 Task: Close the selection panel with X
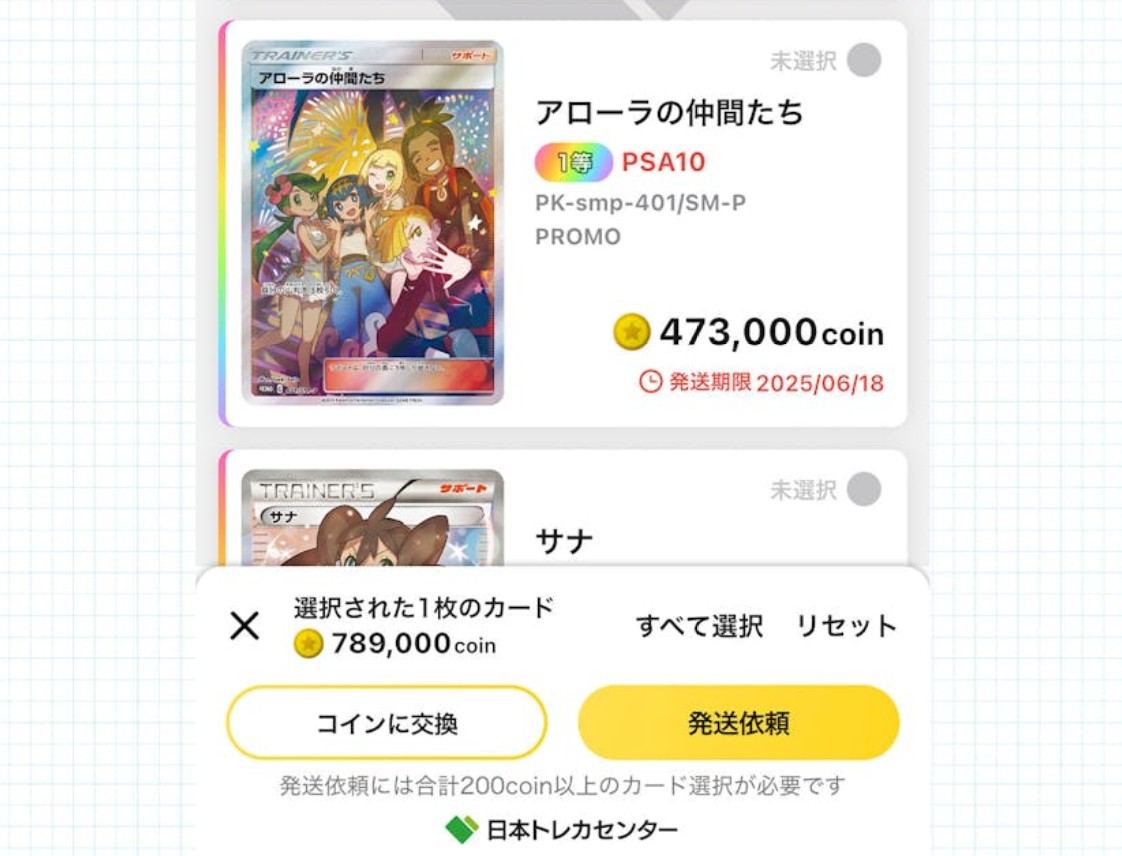245,627
